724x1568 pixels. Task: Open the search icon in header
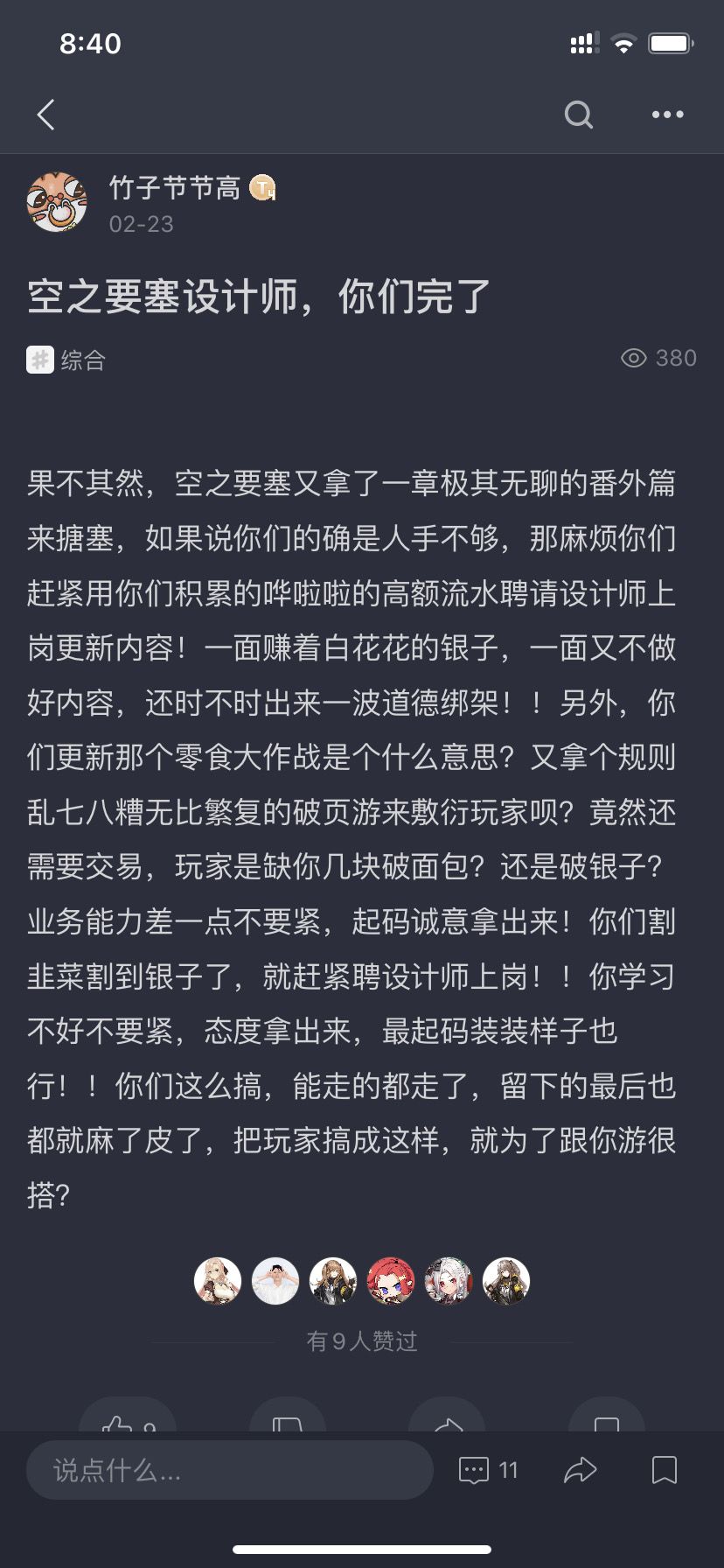(x=579, y=115)
